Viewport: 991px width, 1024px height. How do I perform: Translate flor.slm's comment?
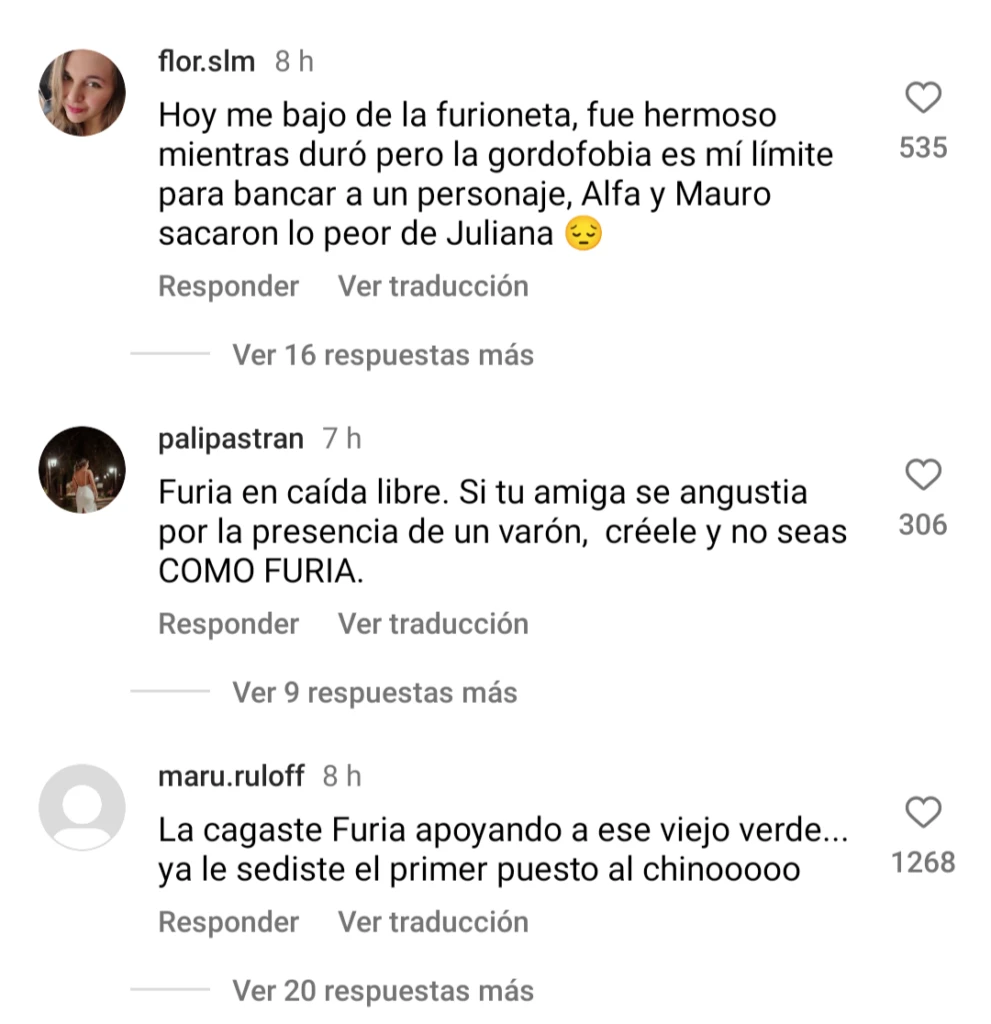click(x=432, y=286)
